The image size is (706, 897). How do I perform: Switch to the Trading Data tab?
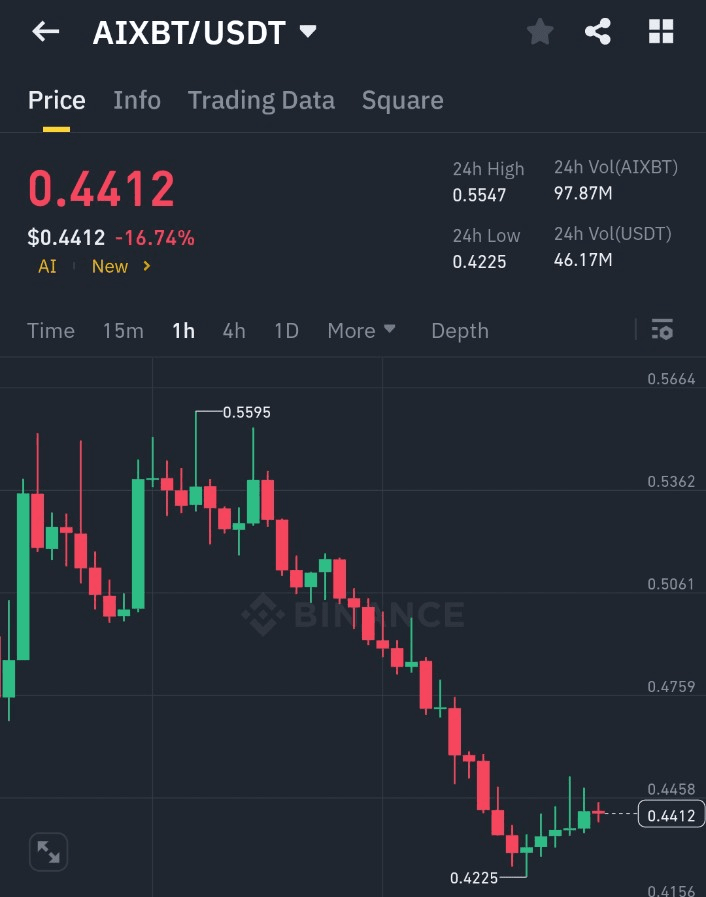pyautogui.click(x=261, y=100)
